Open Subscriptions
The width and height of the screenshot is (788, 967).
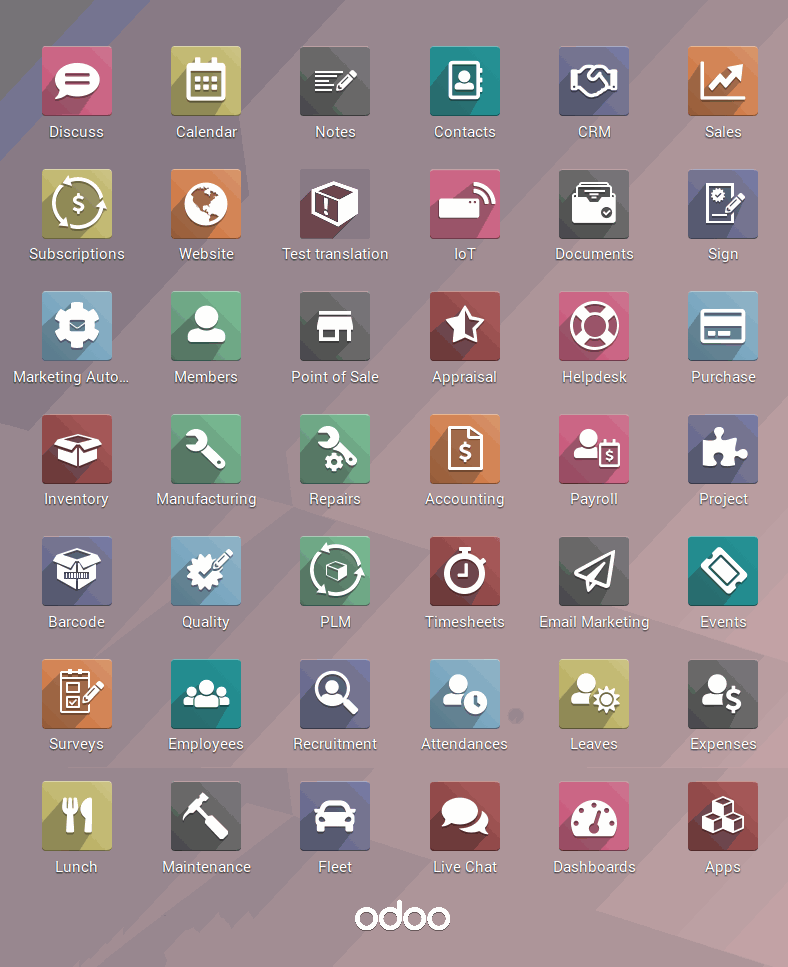pos(77,204)
